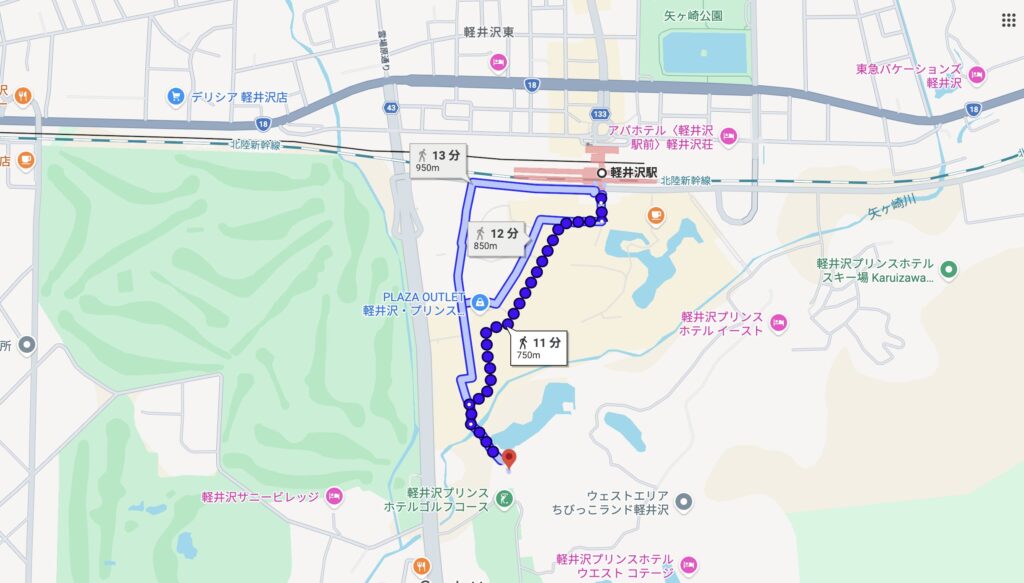Open ウェストエリア ちびっこランド軽井沢 marker

tap(683, 500)
